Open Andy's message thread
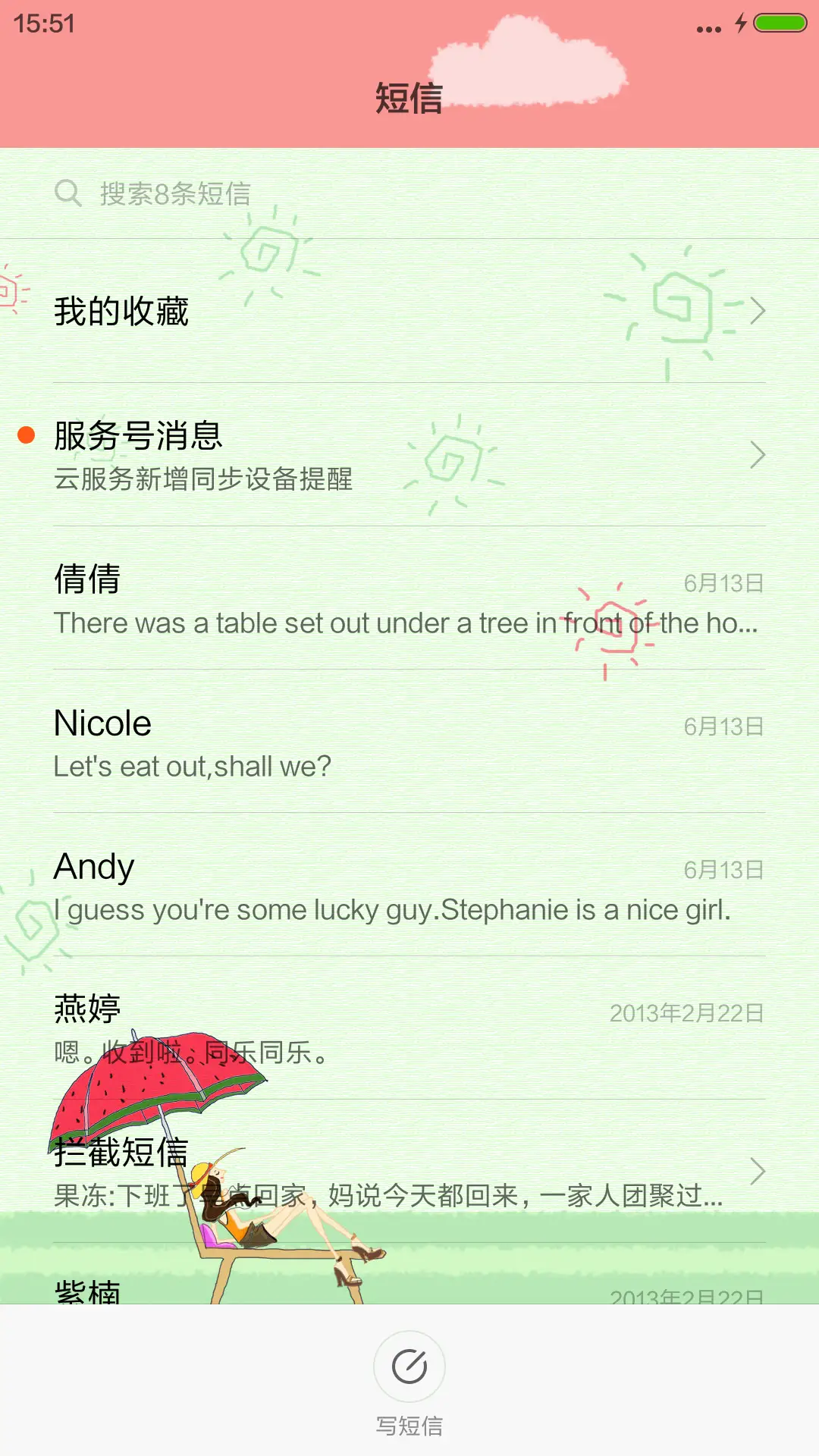Viewport: 819px width, 1456px height. [x=409, y=886]
